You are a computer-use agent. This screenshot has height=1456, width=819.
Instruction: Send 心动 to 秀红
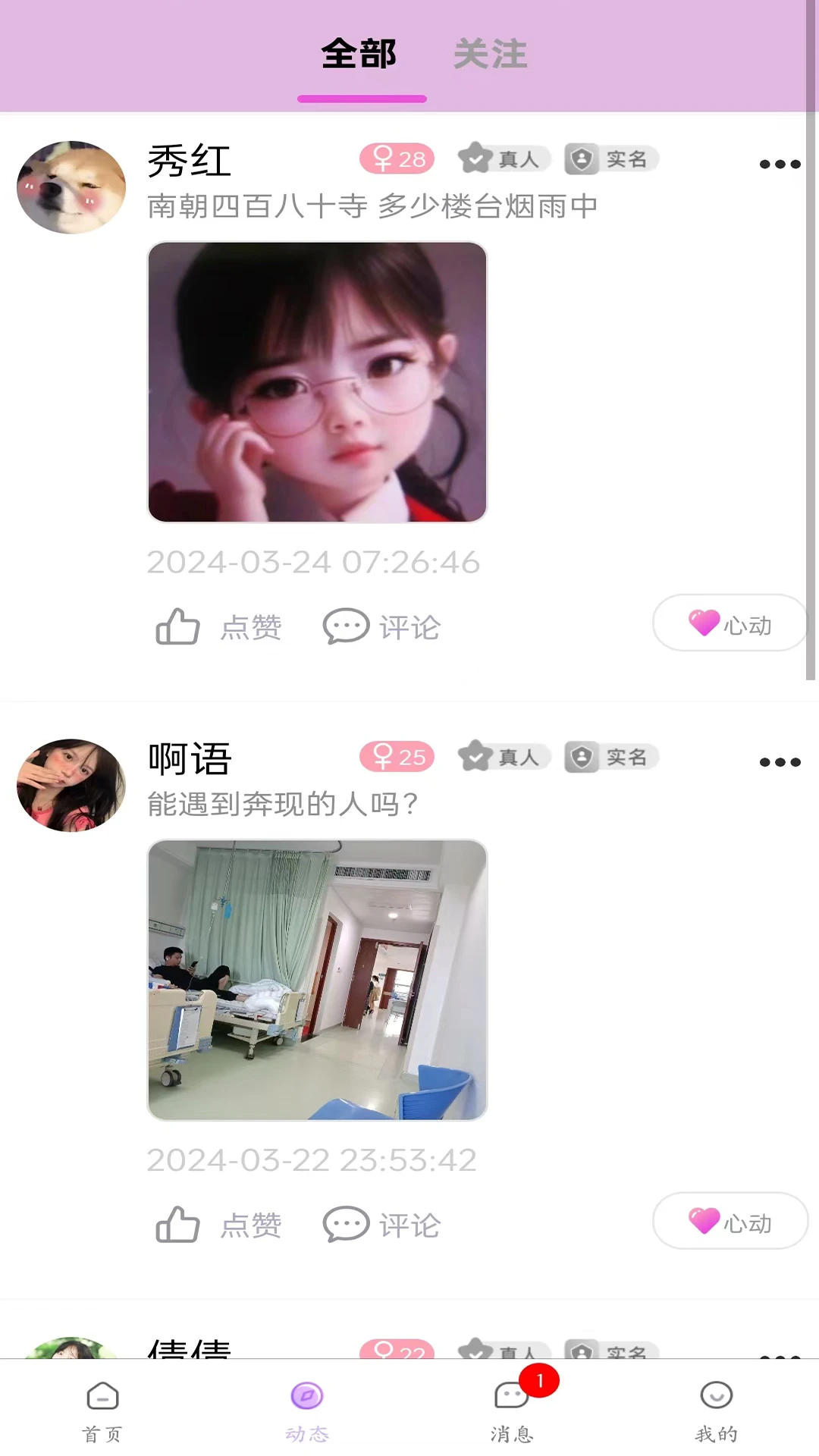click(730, 623)
